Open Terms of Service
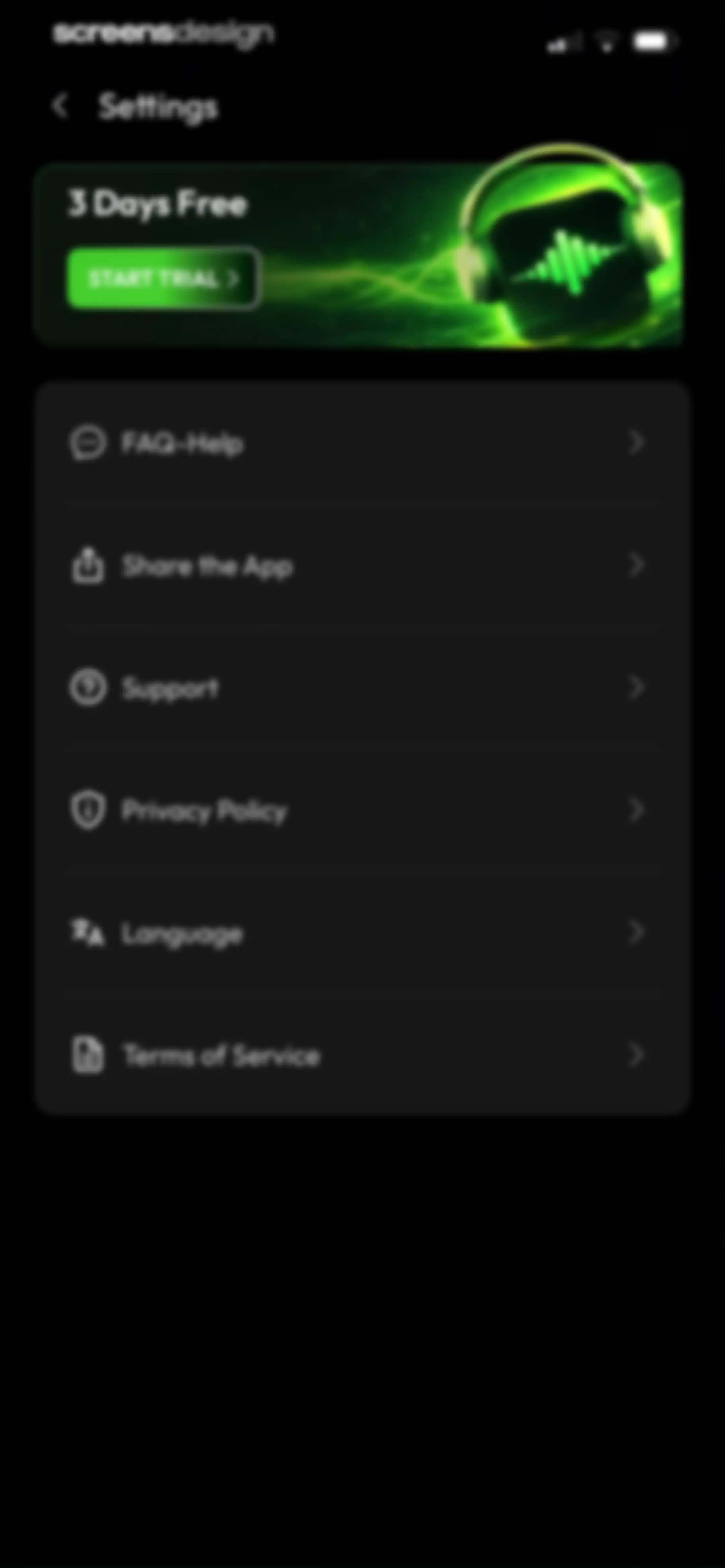725x1568 pixels. click(362, 1055)
